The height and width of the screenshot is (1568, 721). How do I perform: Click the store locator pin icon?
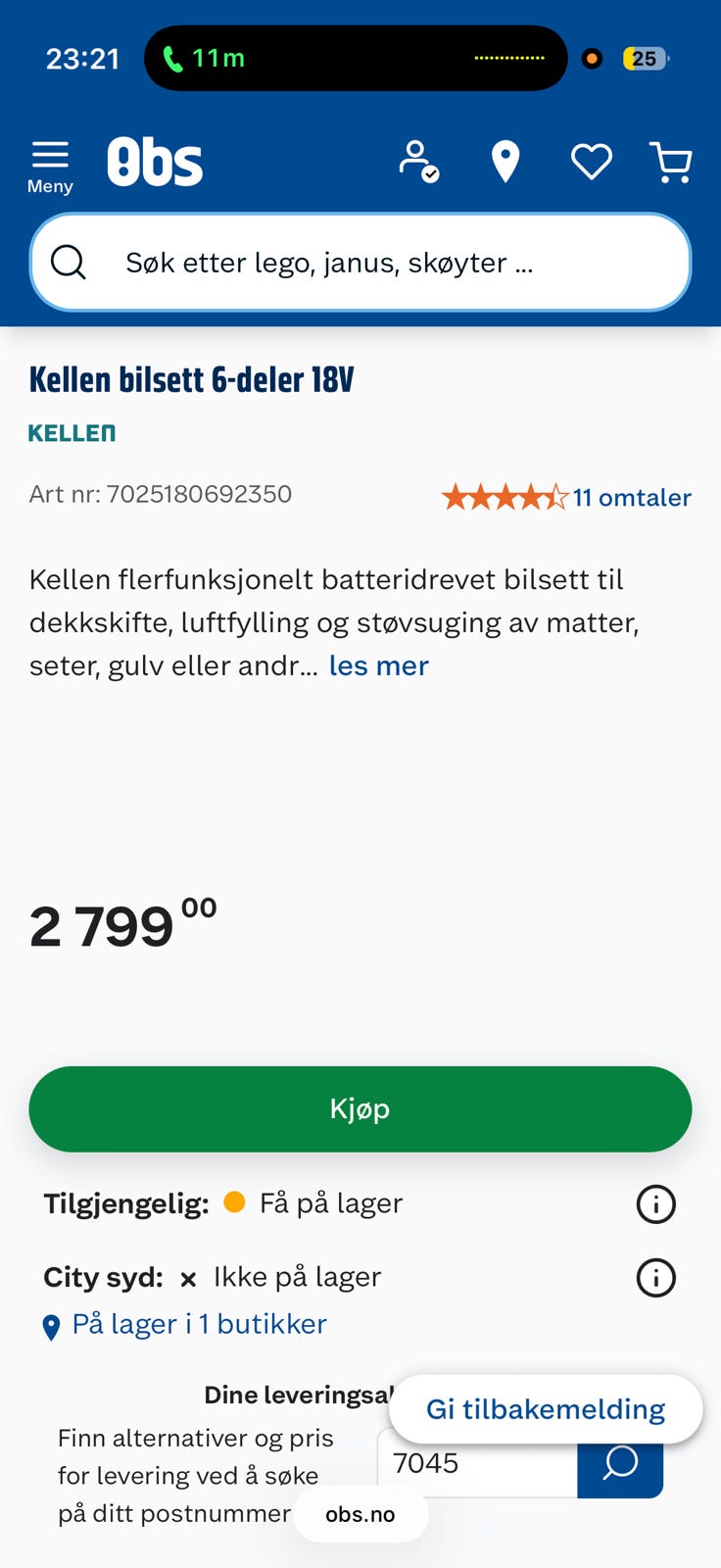505,161
